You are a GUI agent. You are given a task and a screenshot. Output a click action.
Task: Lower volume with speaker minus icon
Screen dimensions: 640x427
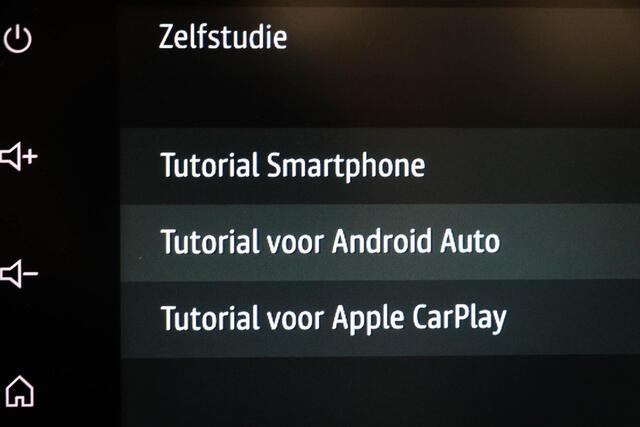coord(18,273)
